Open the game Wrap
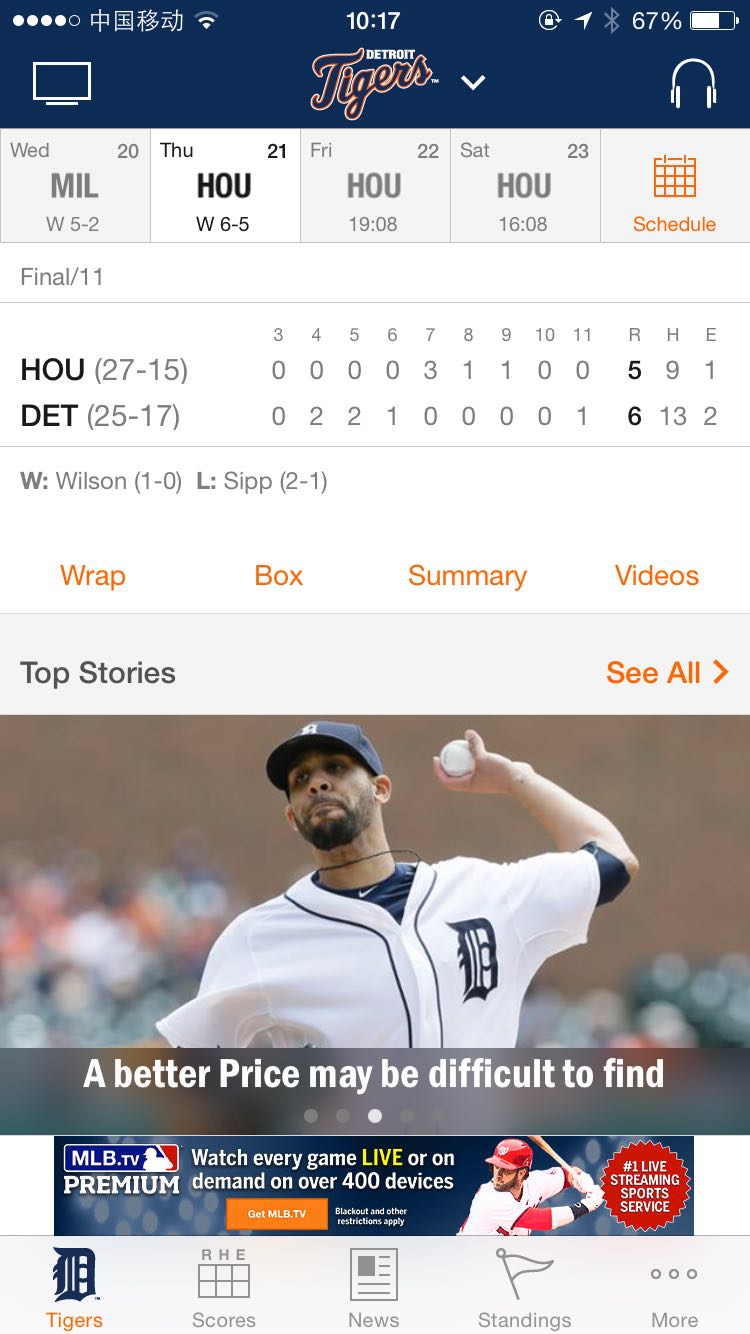 (x=93, y=575)
